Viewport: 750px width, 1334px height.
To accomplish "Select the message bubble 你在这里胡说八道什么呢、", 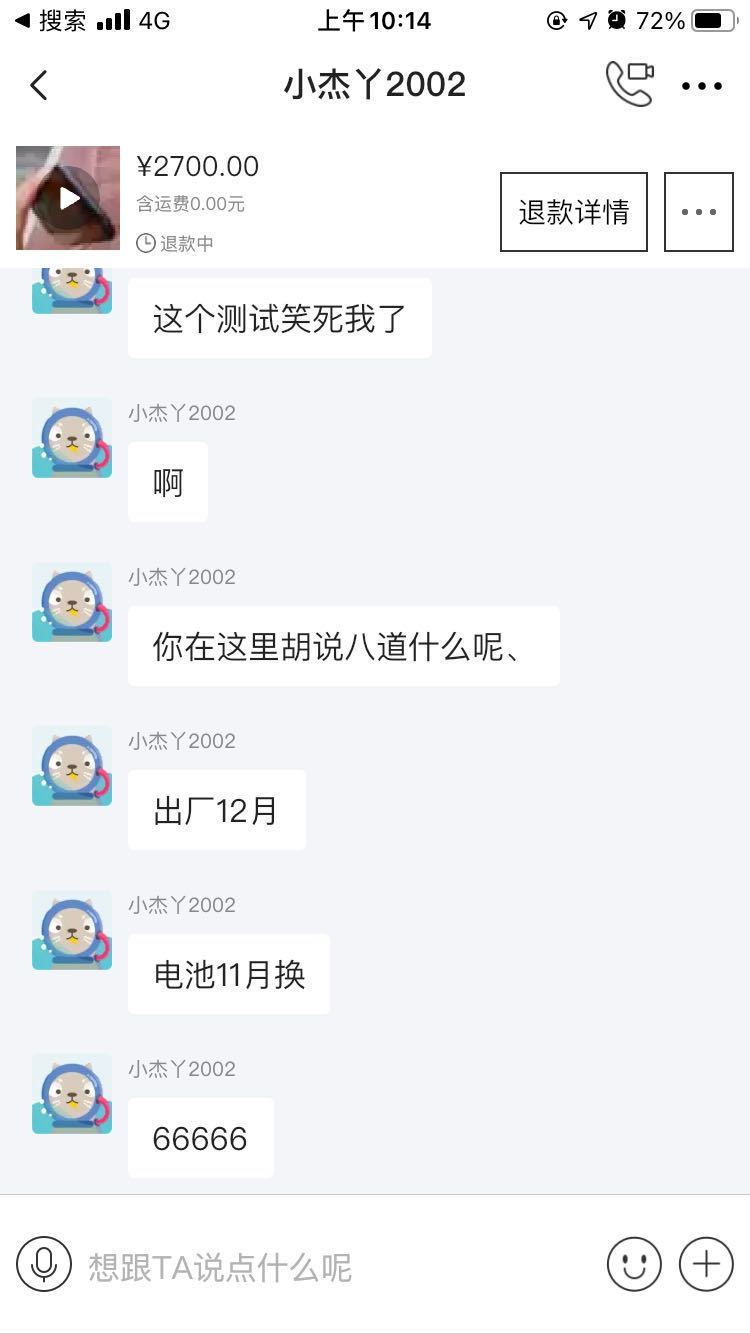I will [343, 645].
